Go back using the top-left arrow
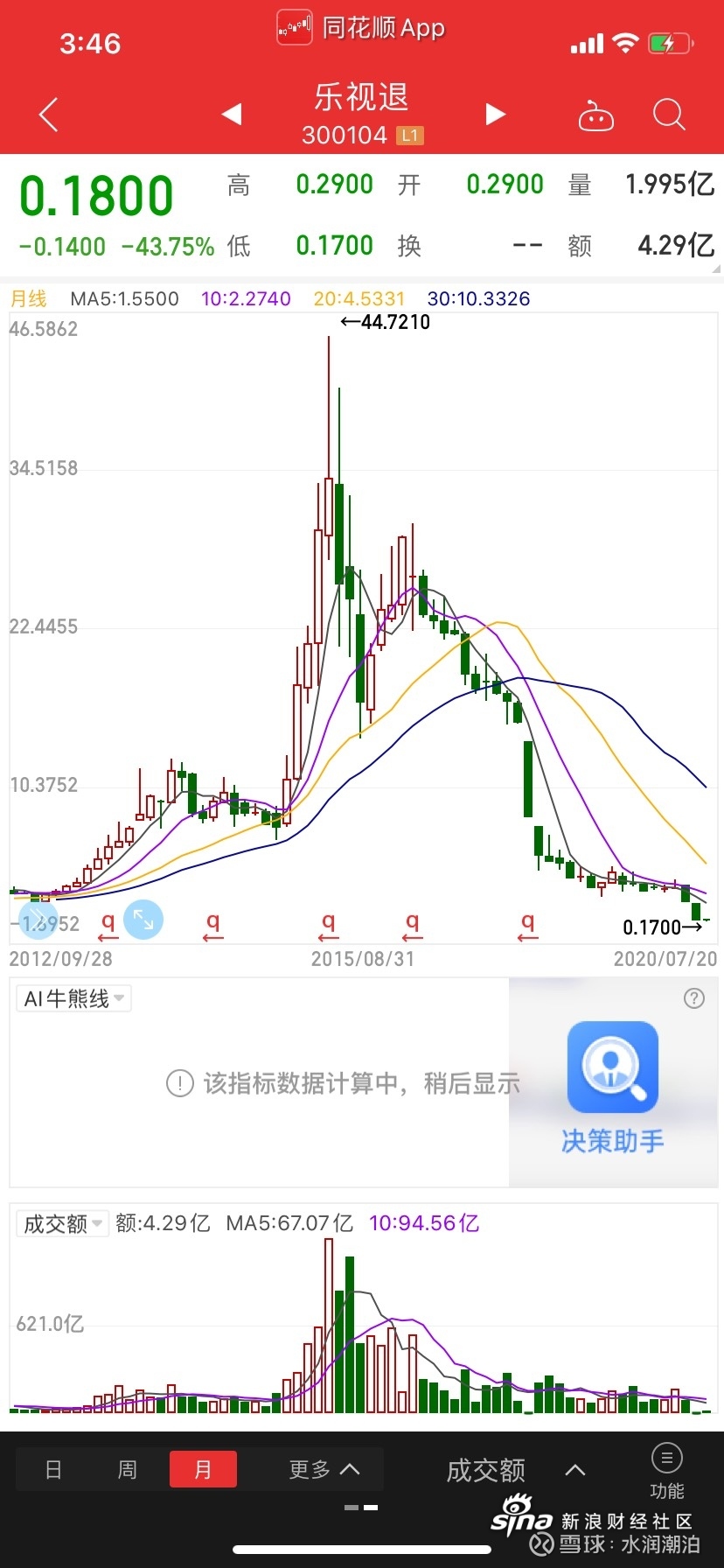724x1568 pixels. click(x=49, y=115)
